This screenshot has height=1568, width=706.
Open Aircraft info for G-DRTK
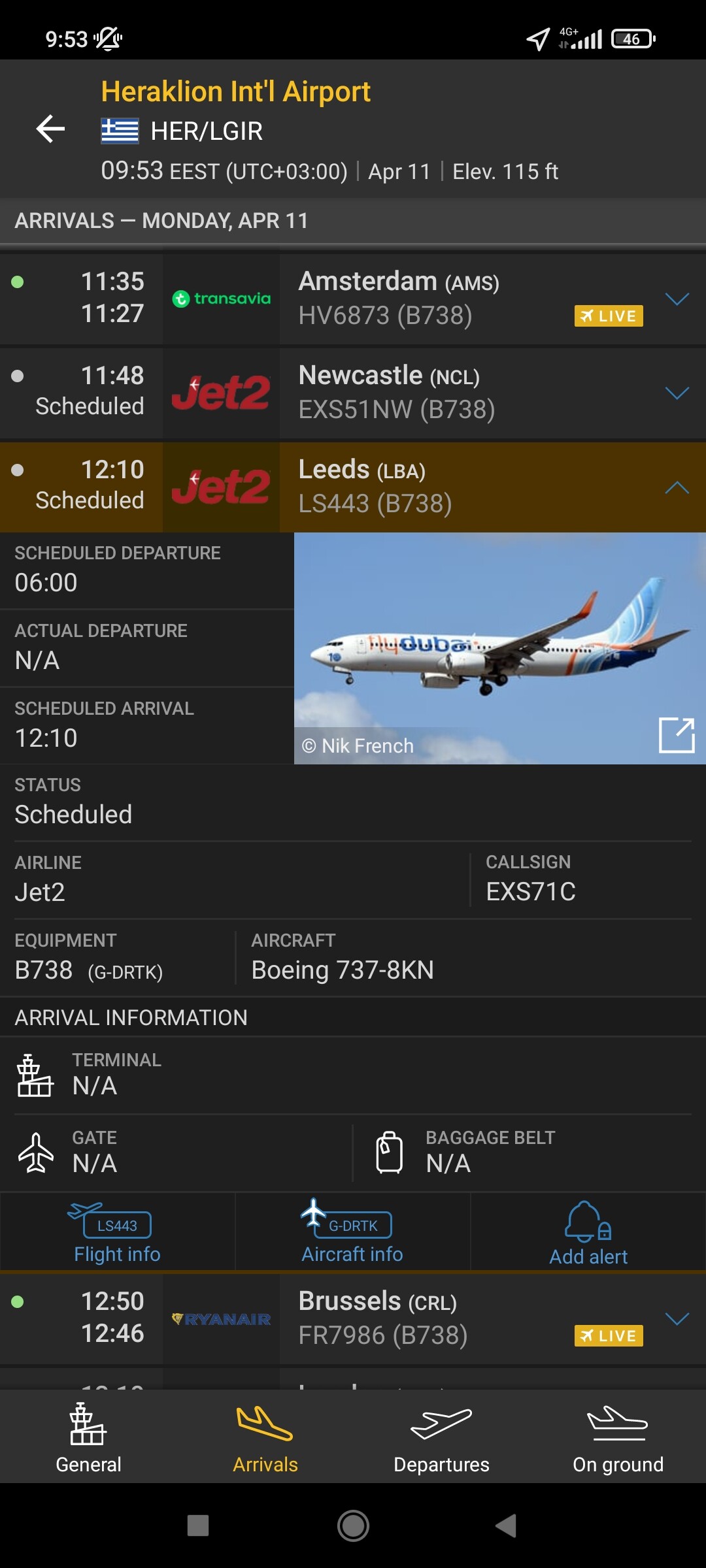click(x=352, y=1233)
